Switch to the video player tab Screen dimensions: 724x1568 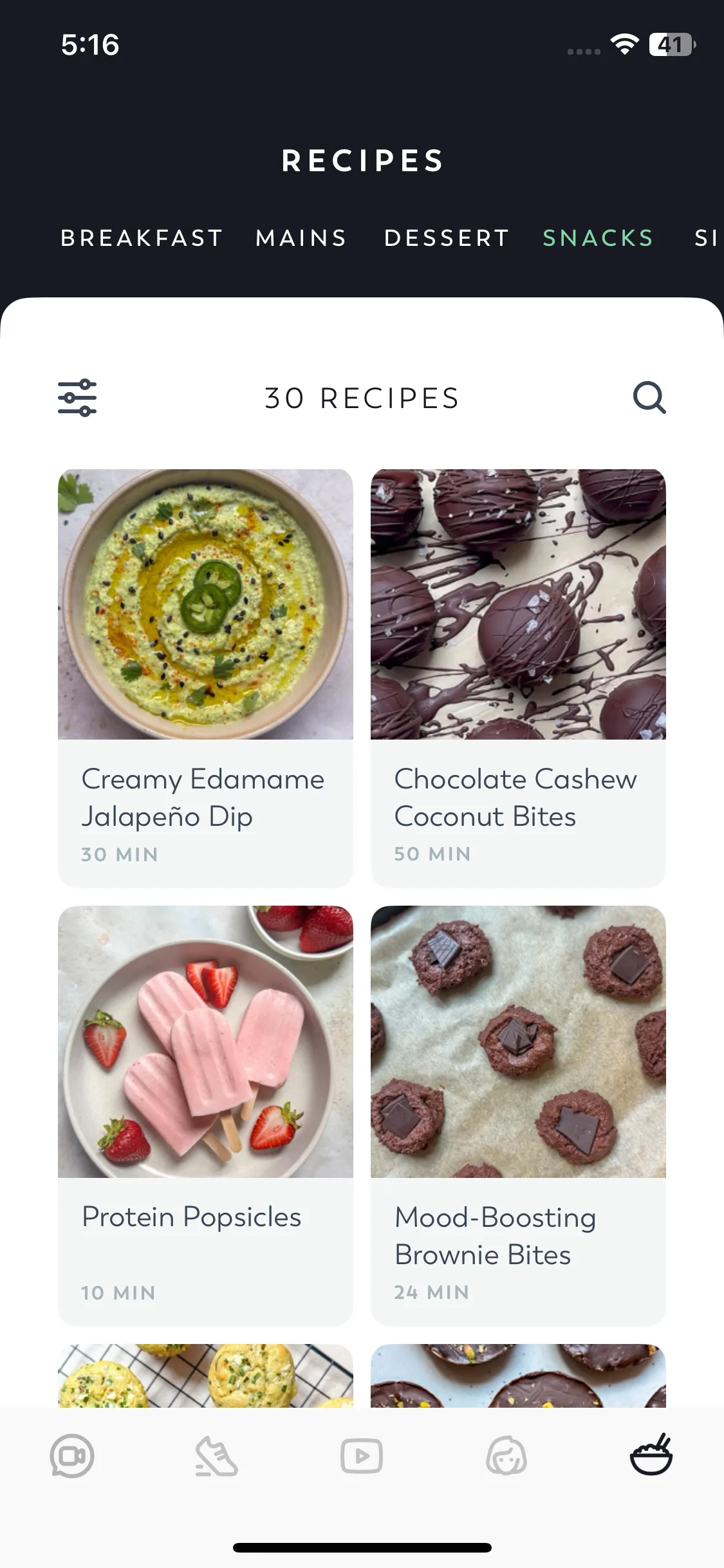click(x=362, y=1456)
